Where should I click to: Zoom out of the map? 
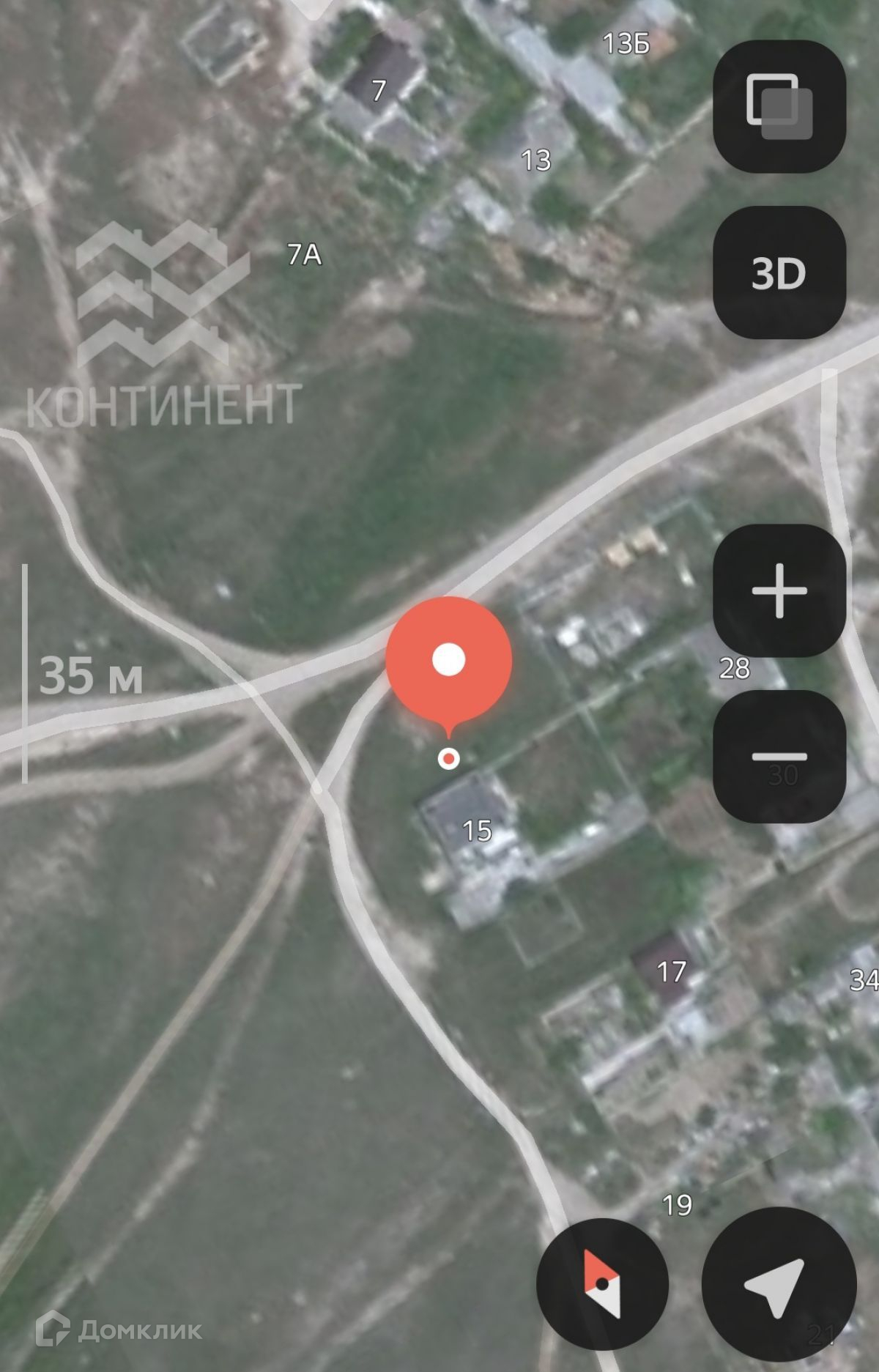[x=779, y=756]
